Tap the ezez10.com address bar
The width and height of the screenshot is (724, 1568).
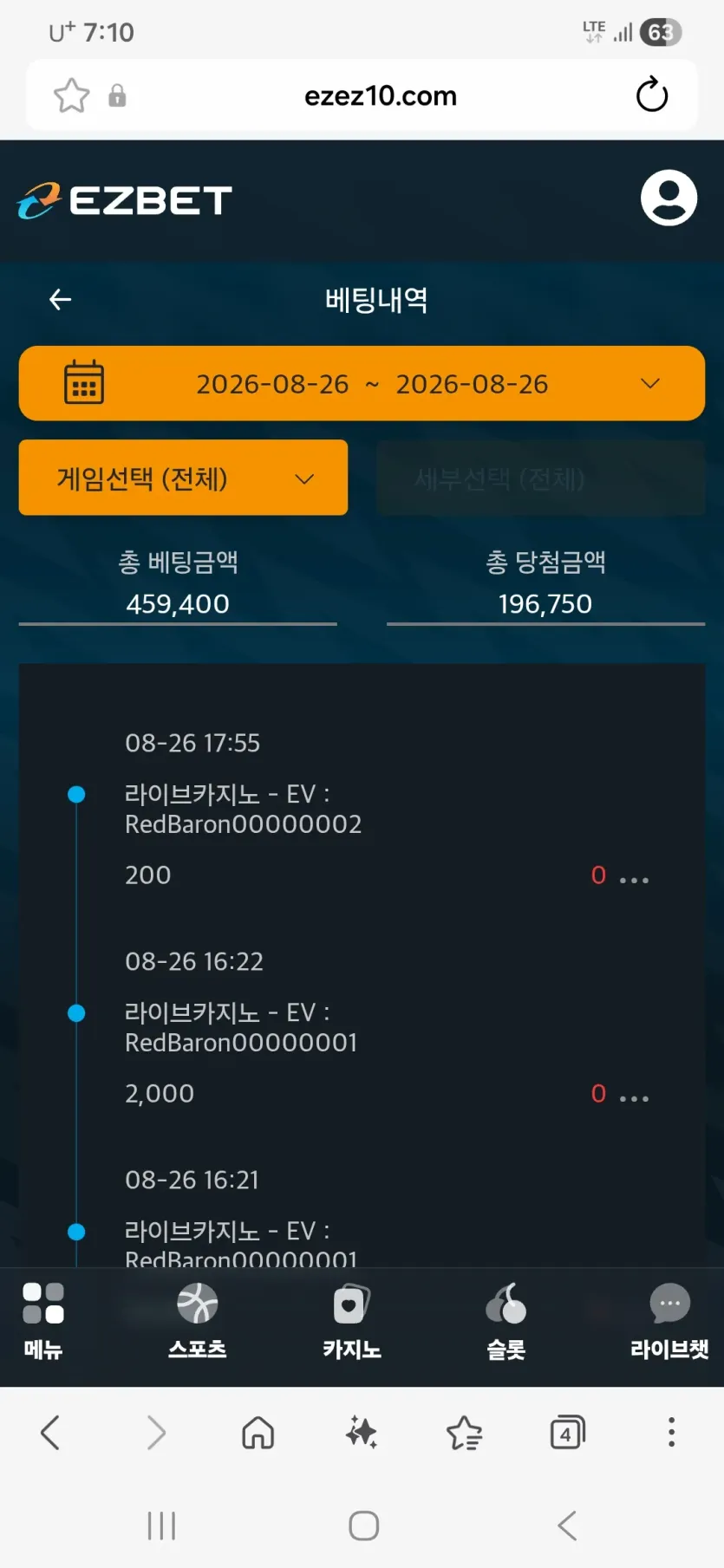pos(381,95)
